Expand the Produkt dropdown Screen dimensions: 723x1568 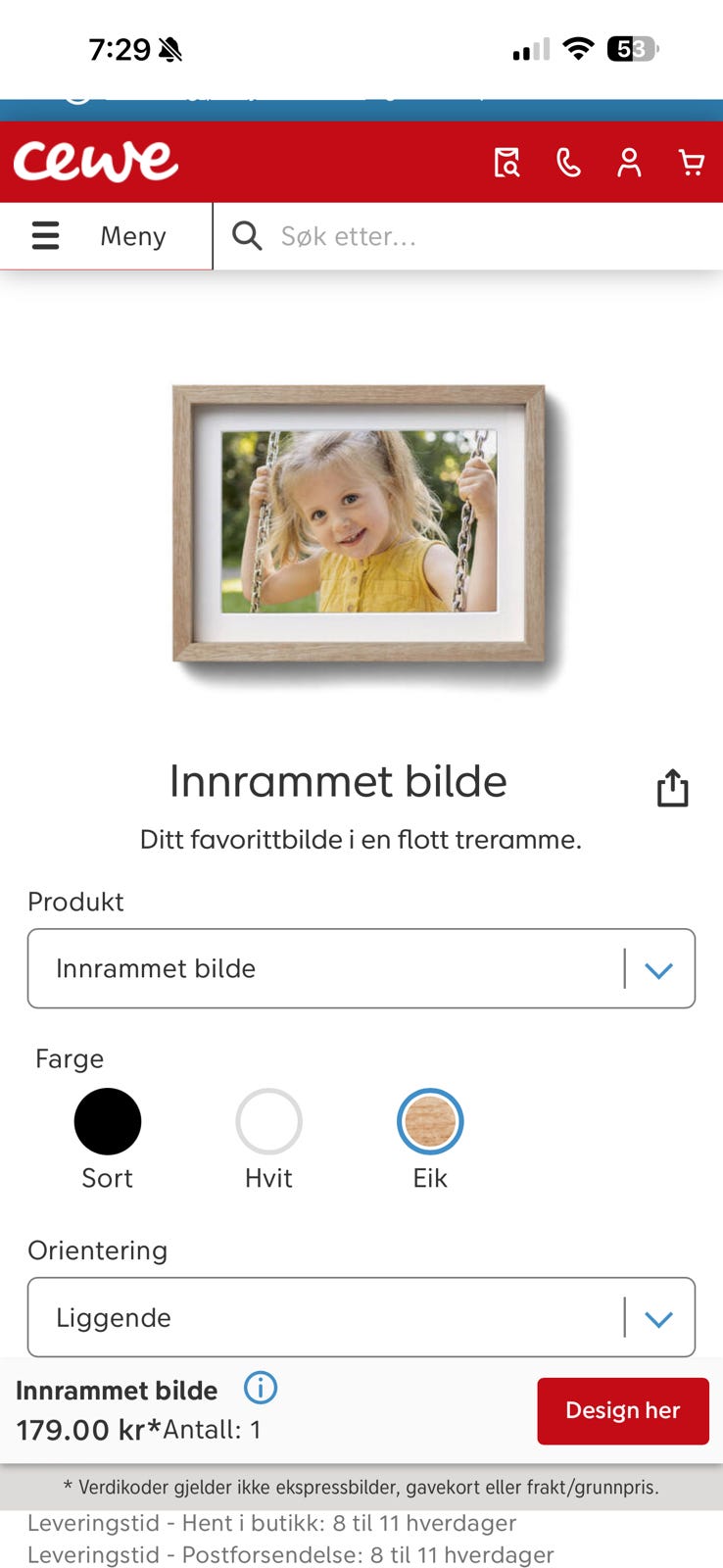(x=361, y=968)
